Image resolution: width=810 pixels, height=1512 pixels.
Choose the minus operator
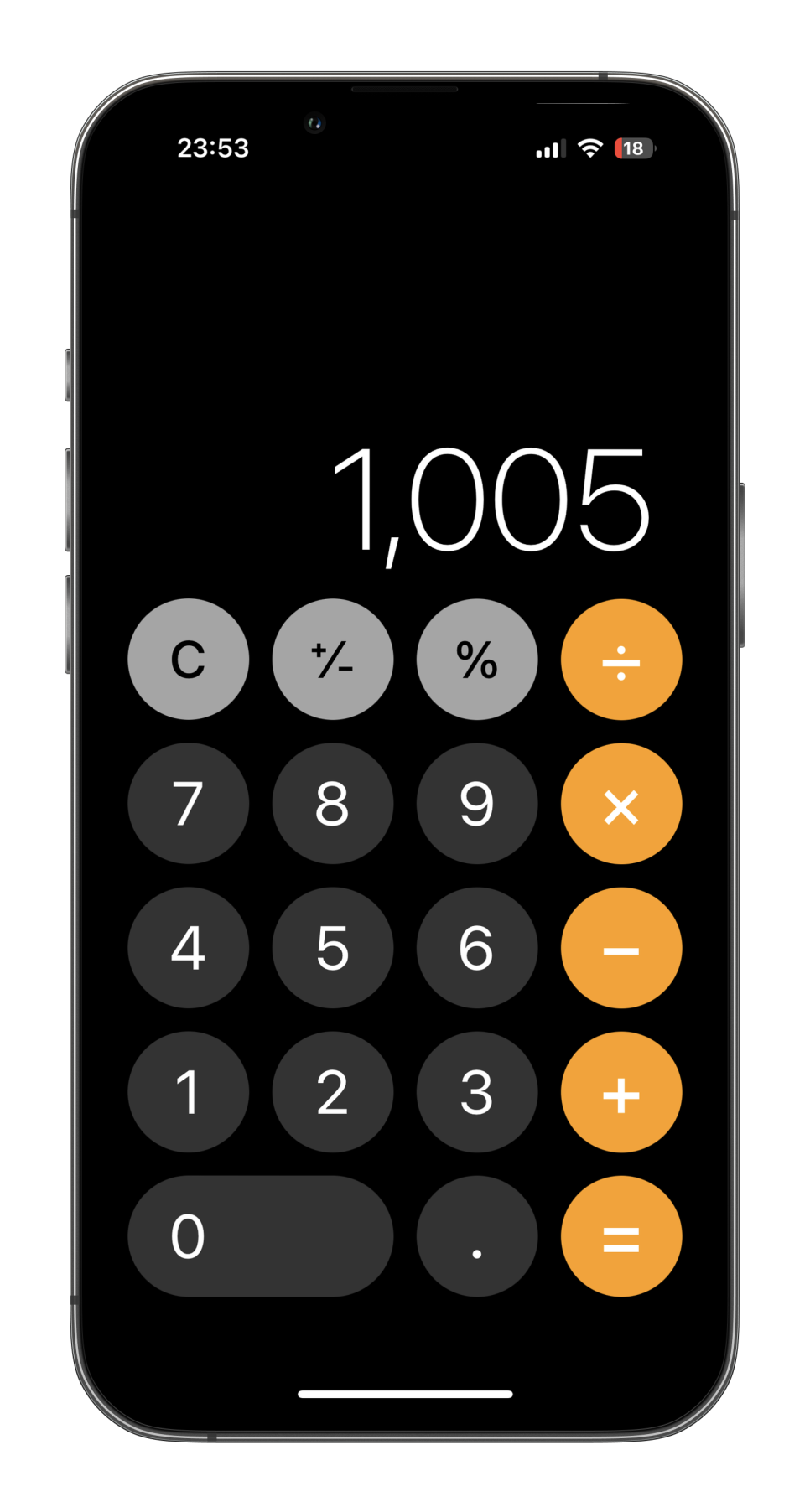point(621,948)
